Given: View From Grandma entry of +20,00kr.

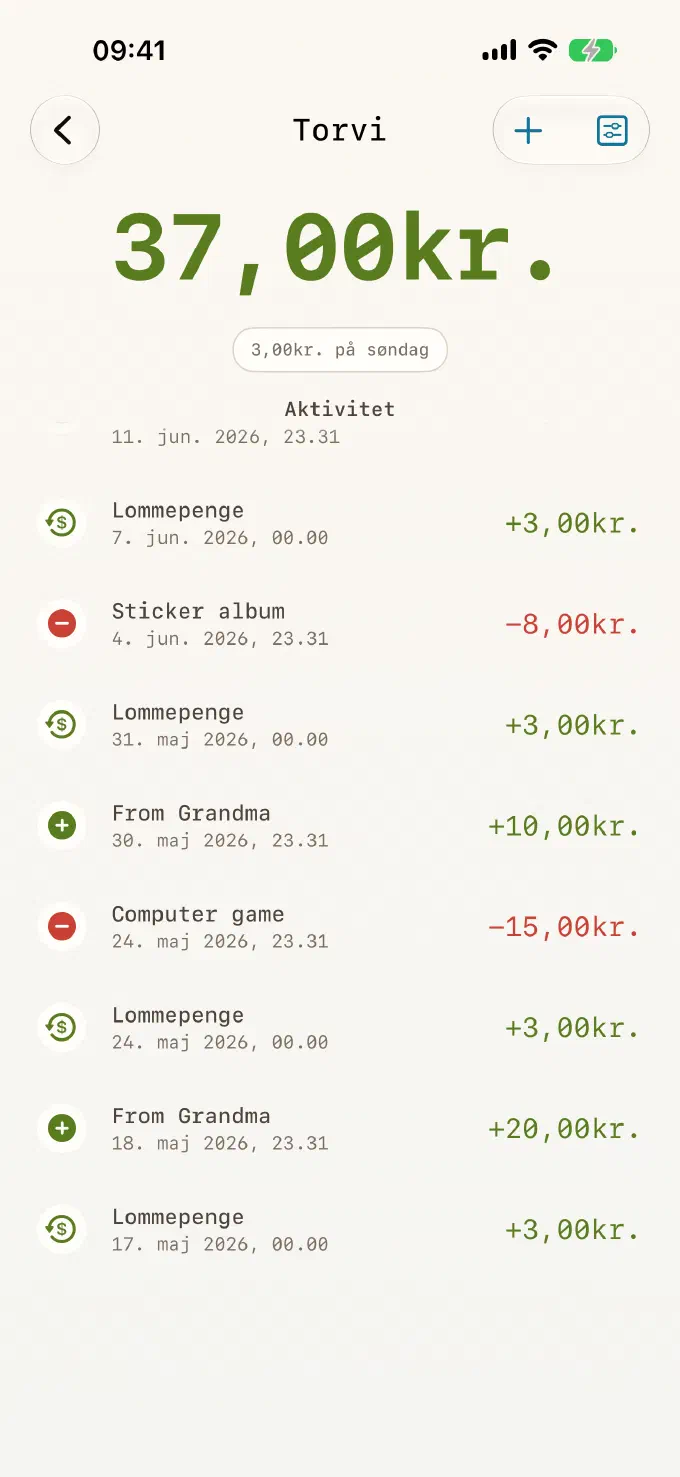Looking at the screenshot, I should point(340,1129).
